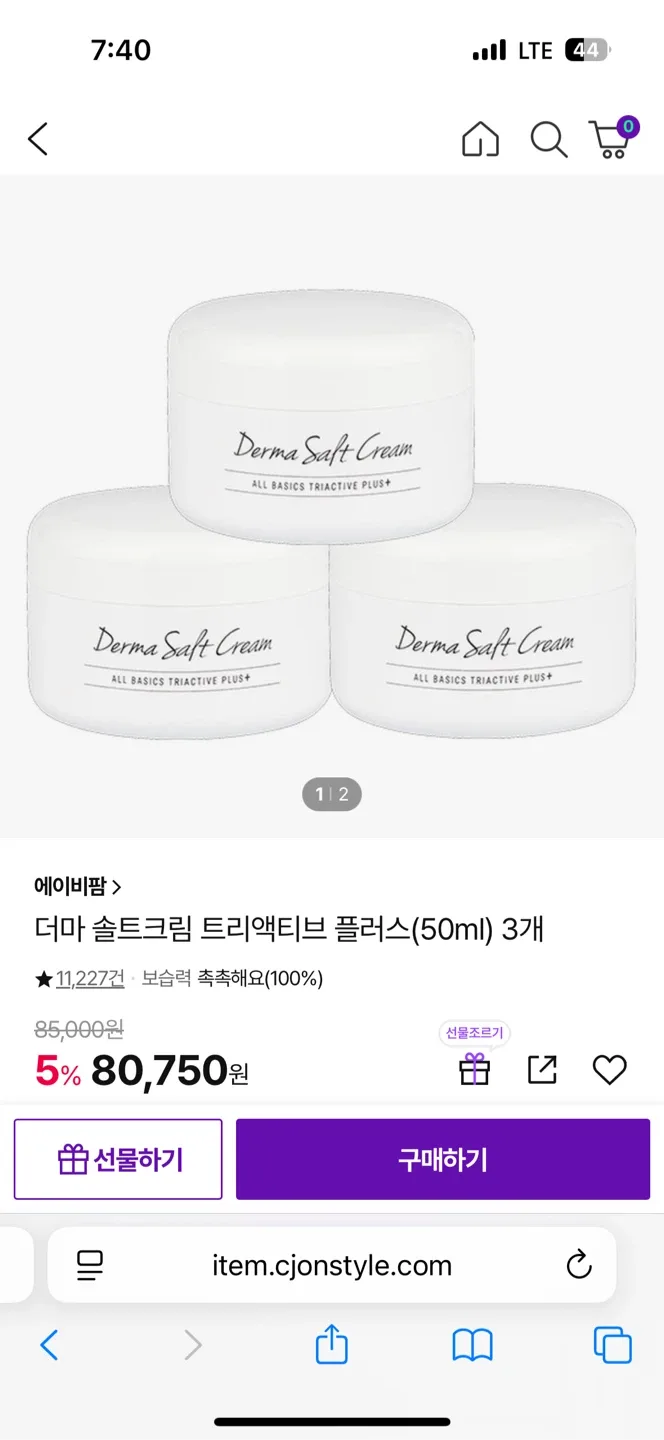
Task: Reload the page
Action: 579,1265
